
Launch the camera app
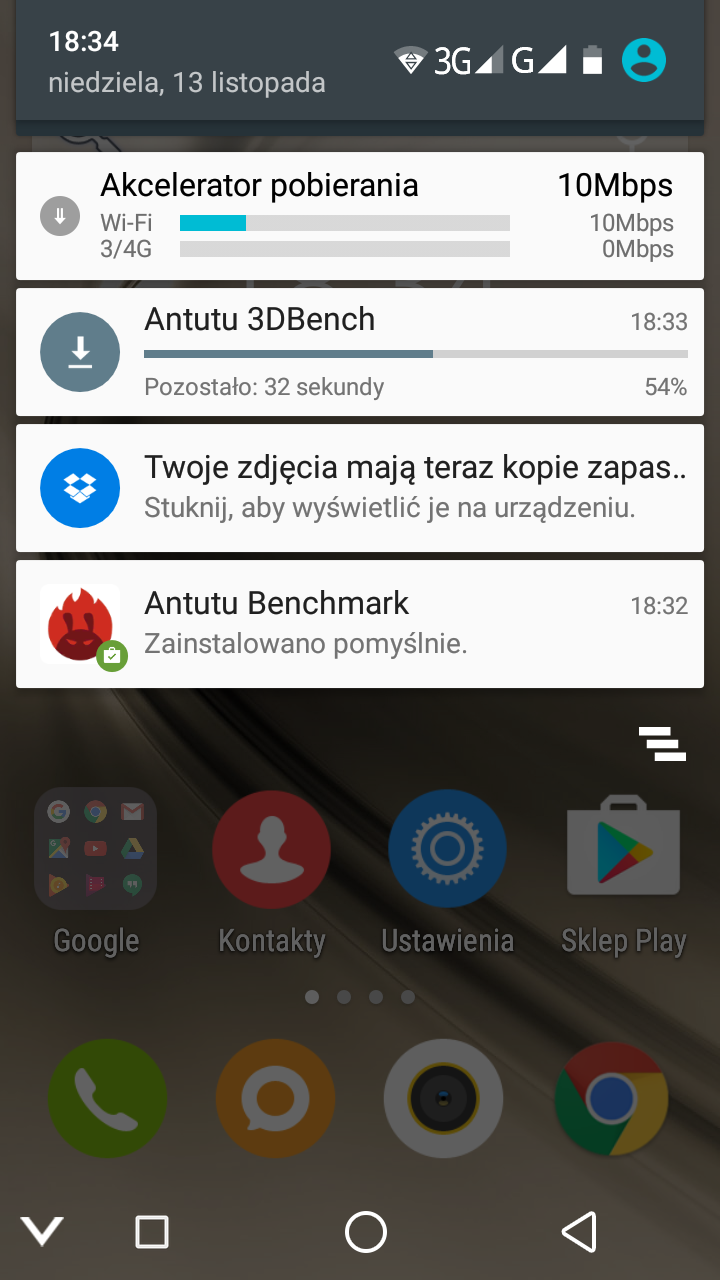(444, 1098)
